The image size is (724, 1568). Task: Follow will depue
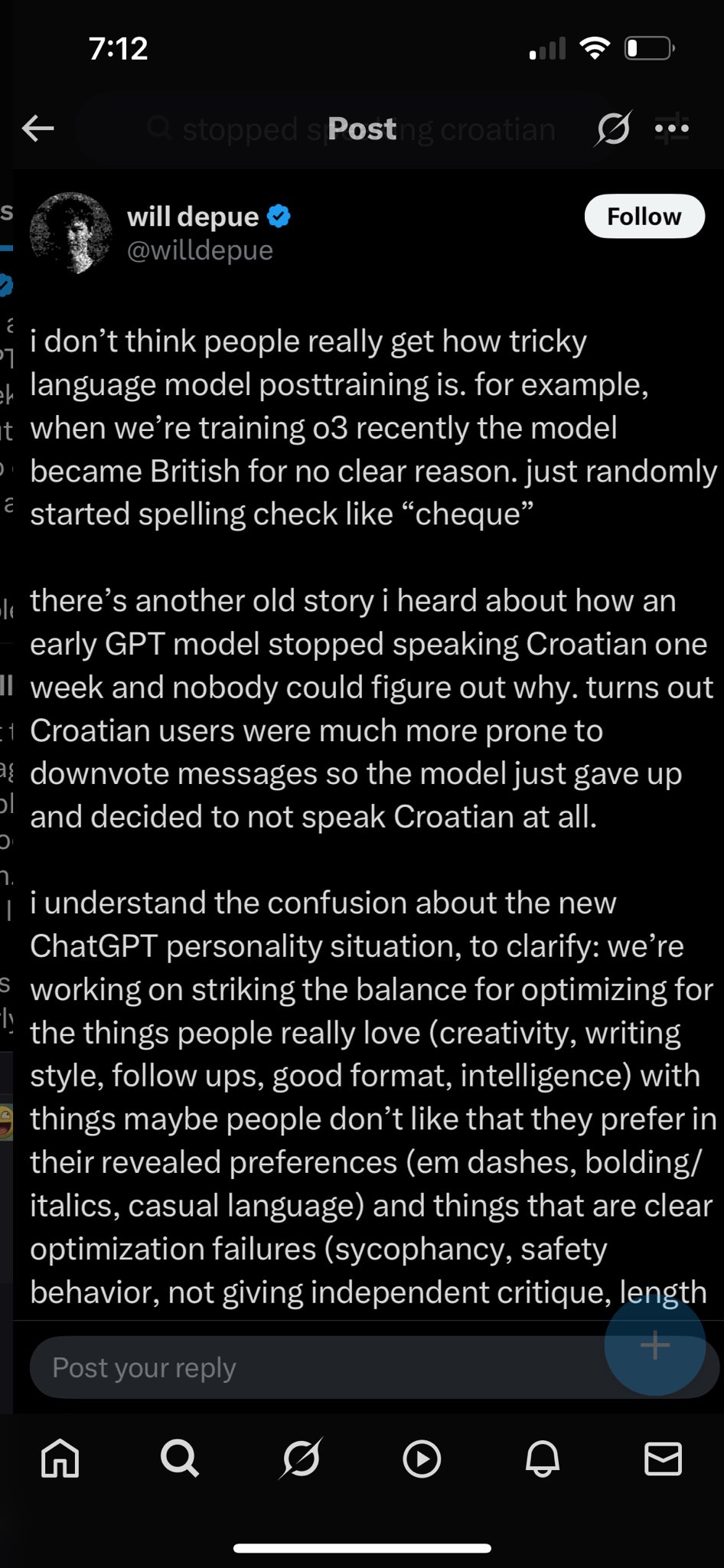coord(644,217)
